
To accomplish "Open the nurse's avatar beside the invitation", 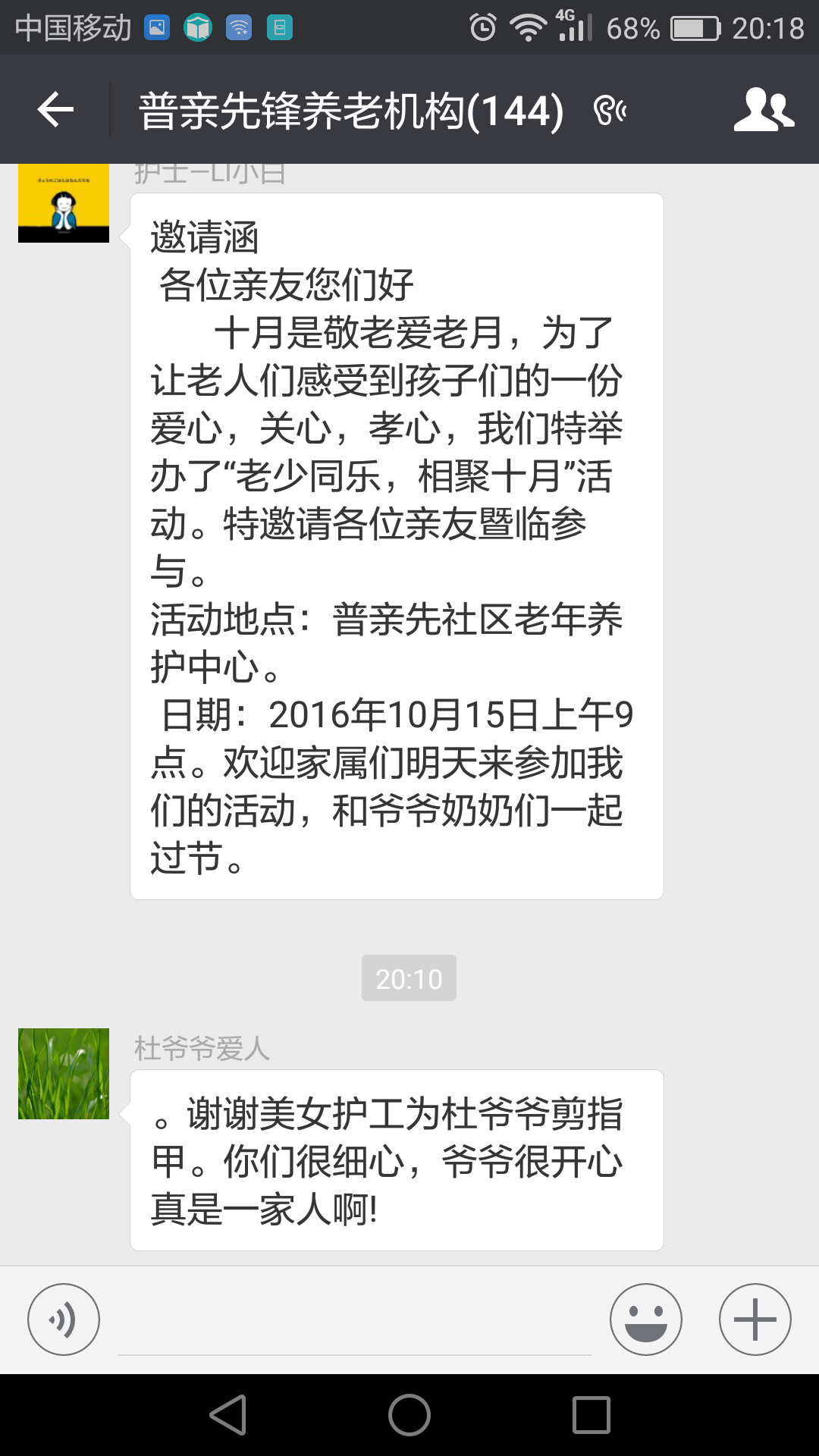I will tap(64, 203).
